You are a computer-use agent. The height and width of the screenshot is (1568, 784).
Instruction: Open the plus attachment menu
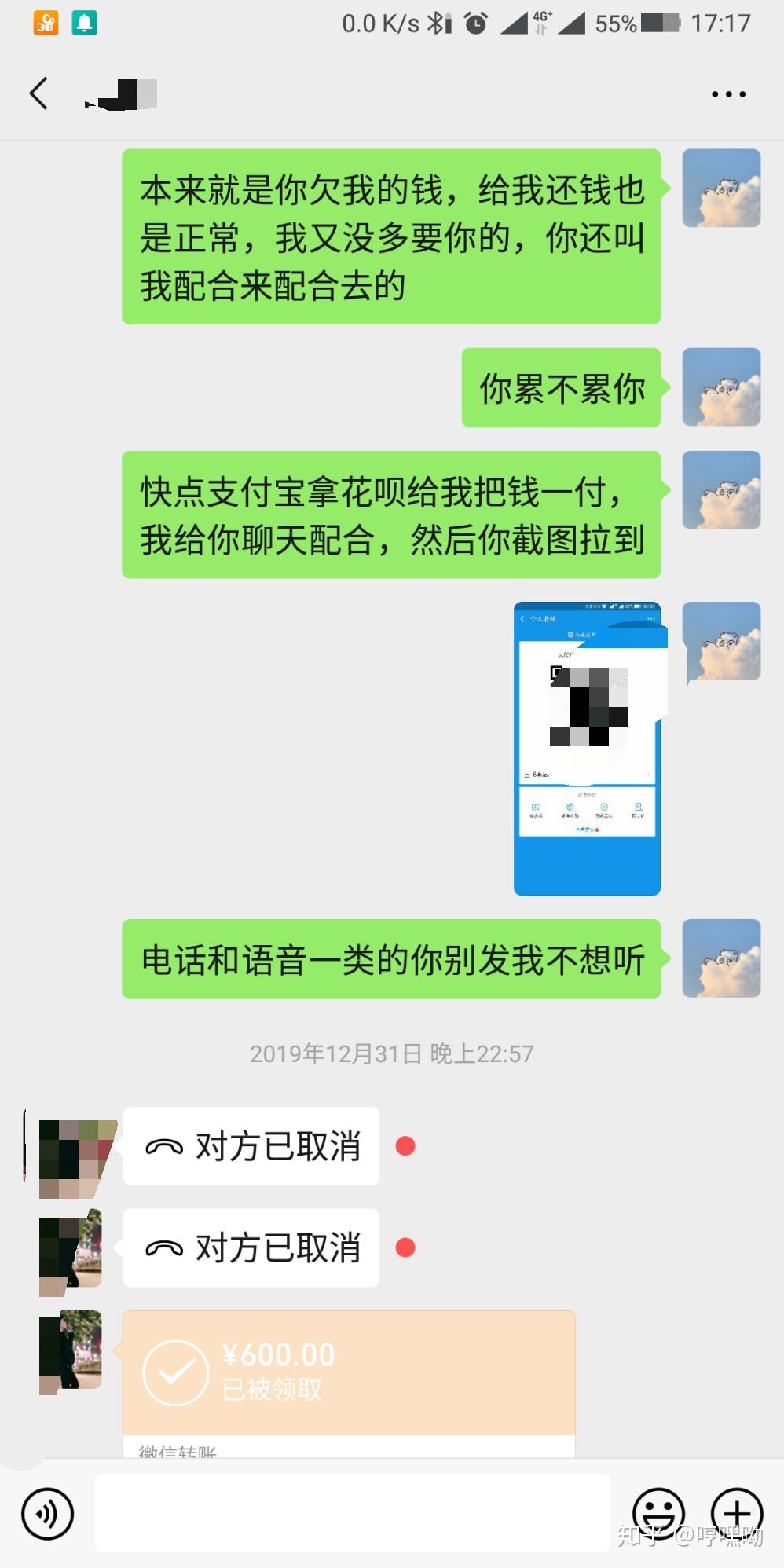(x=736, y=1513)
